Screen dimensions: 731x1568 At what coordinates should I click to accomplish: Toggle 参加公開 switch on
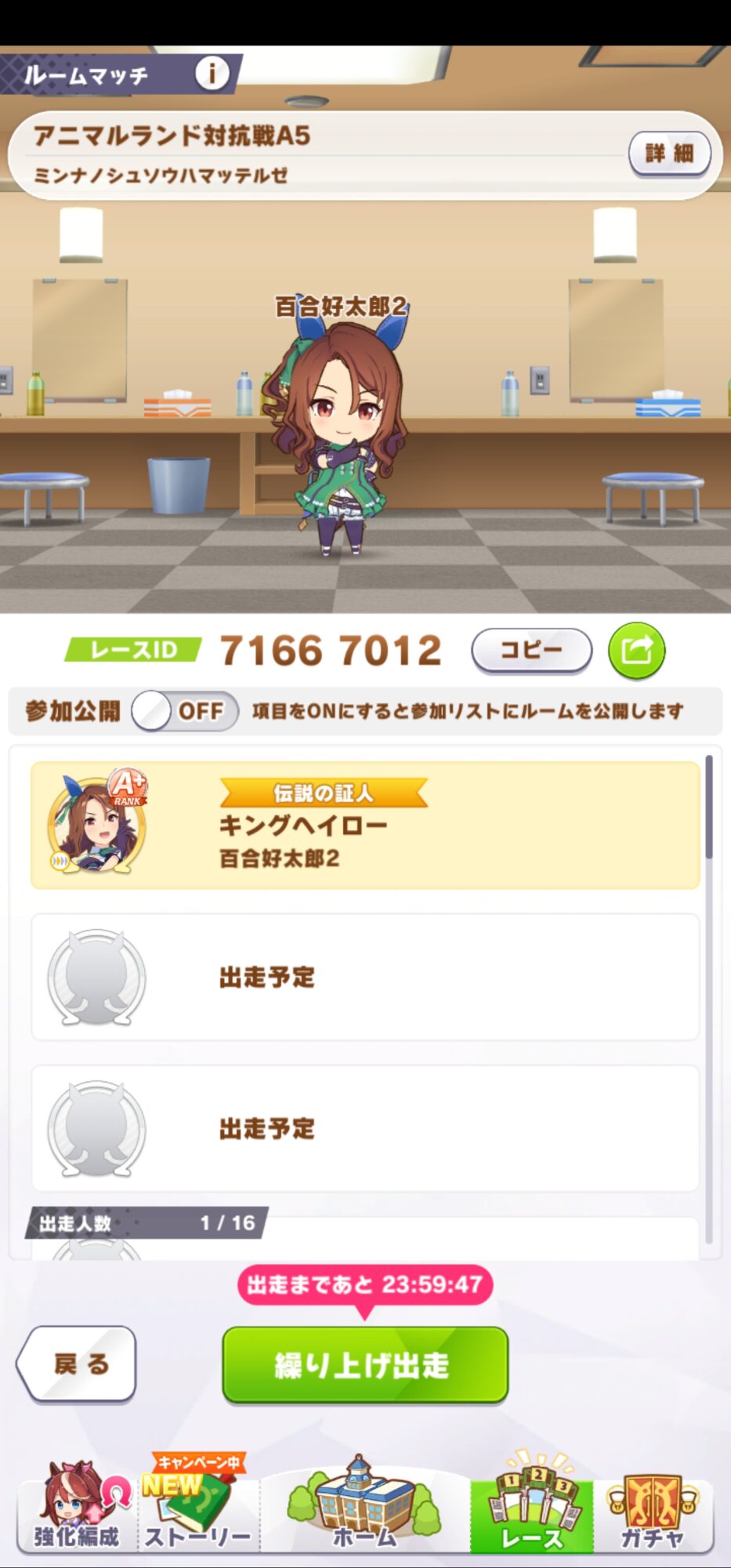click(x=185, y=711)
